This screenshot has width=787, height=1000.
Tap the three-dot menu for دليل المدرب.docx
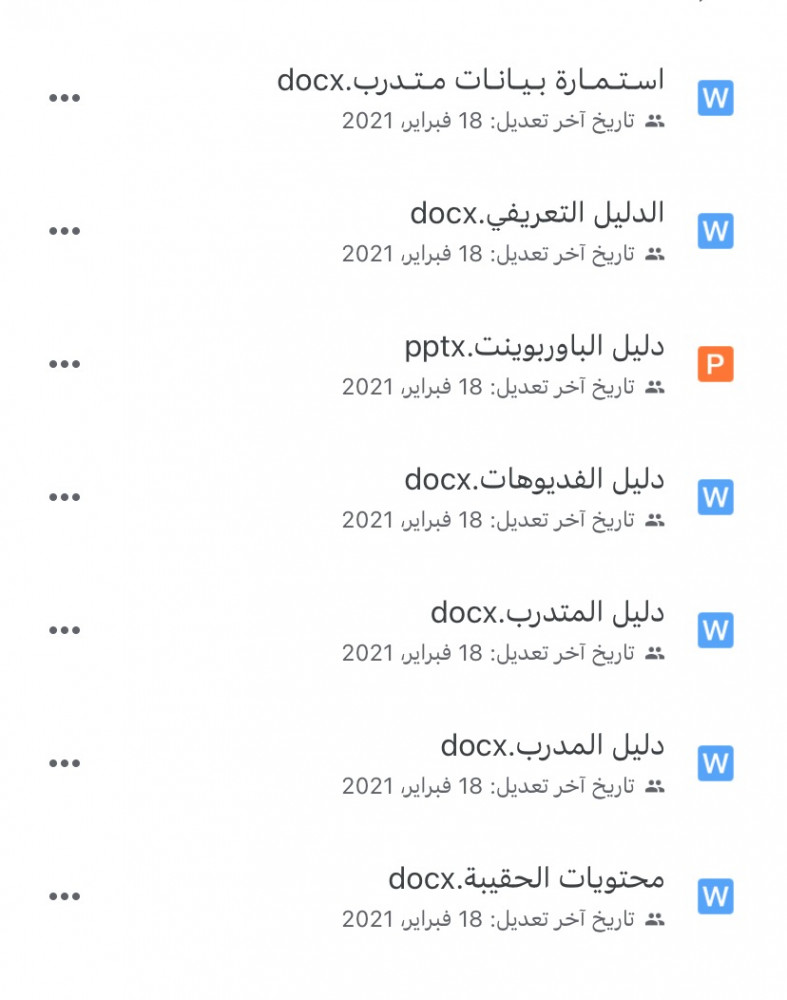(x=65, y=763)
